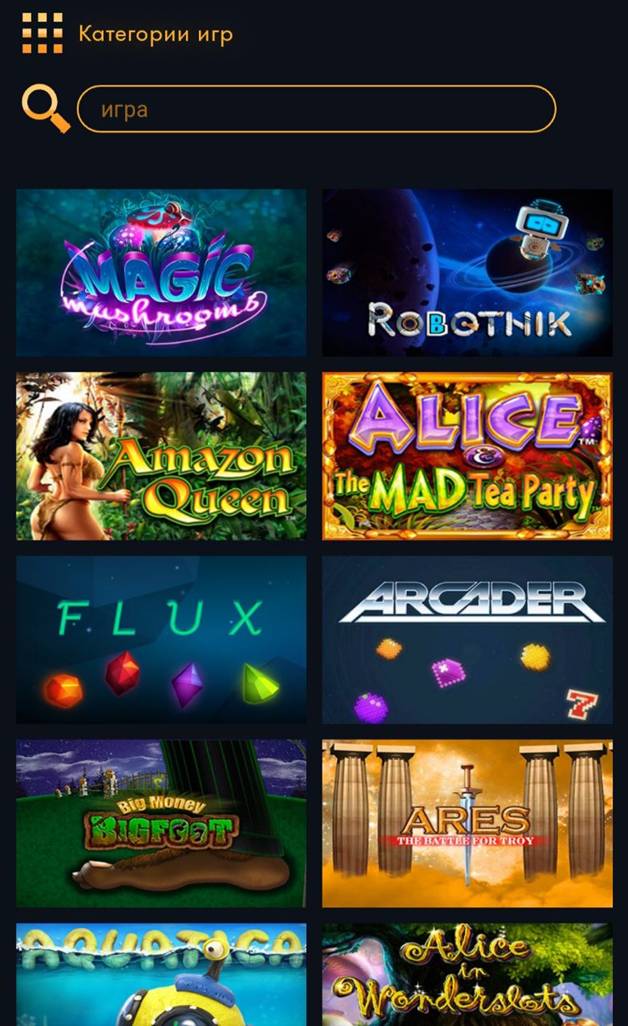This screenshot has width=628, height=1026.
Task: Open the Amazon Queen slot
Action: click(161, 456)
